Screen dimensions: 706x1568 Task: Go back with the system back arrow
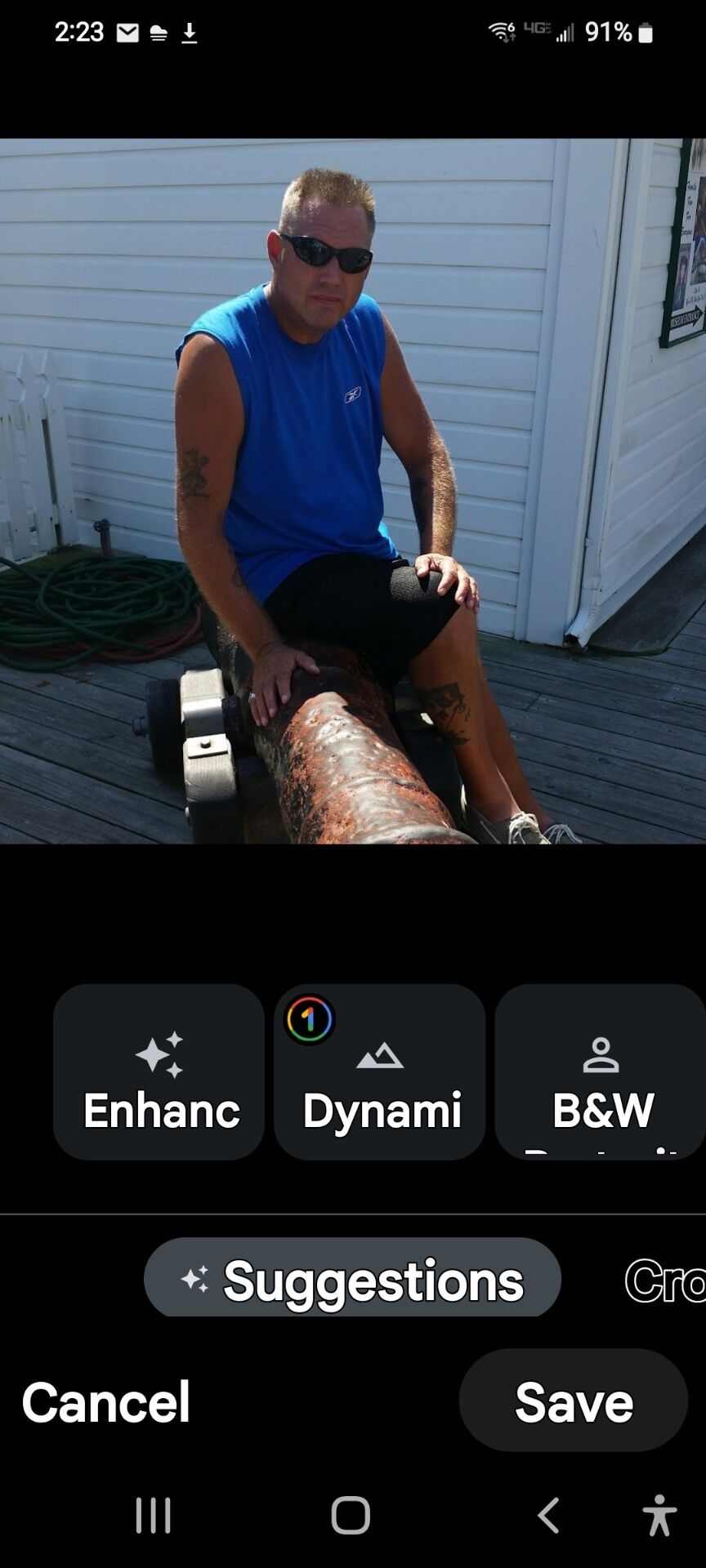[548, 1516]
